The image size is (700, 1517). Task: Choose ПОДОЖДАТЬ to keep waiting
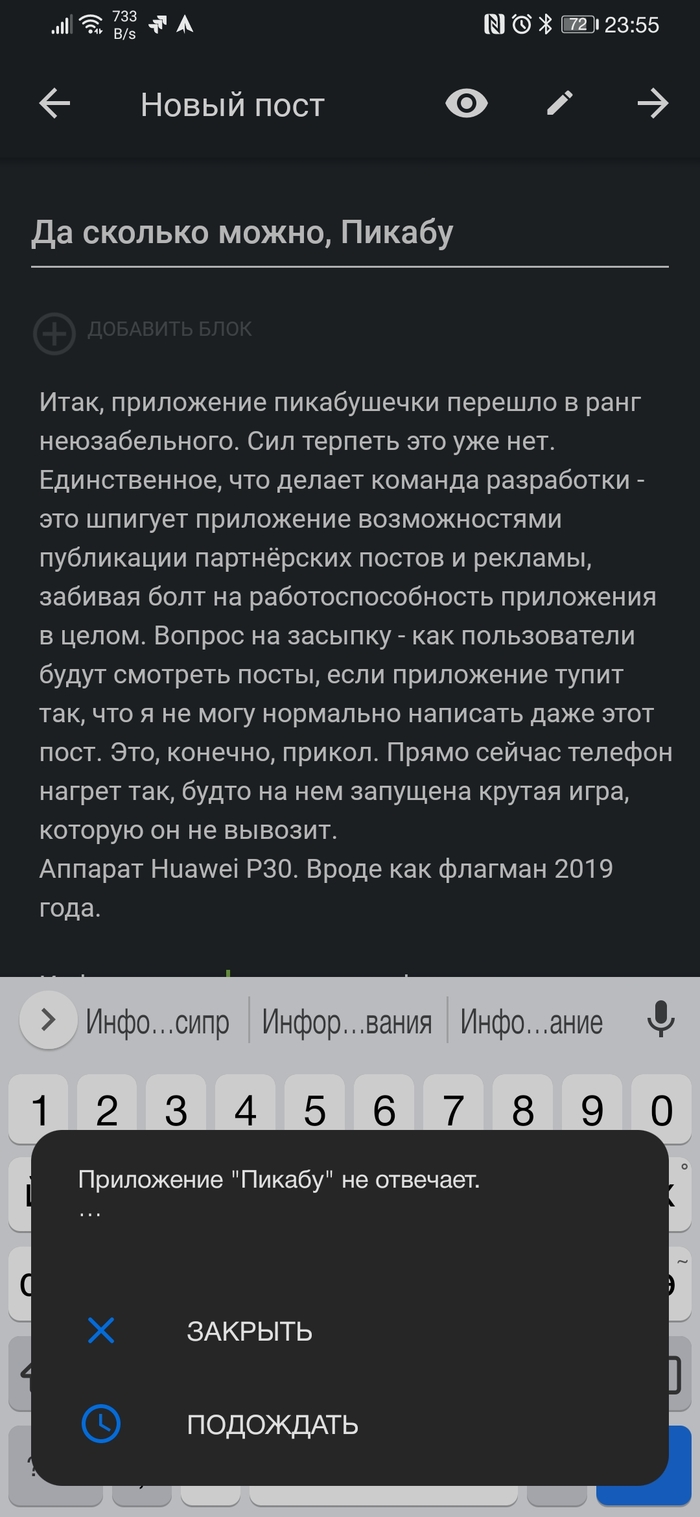coord(272,1424)
